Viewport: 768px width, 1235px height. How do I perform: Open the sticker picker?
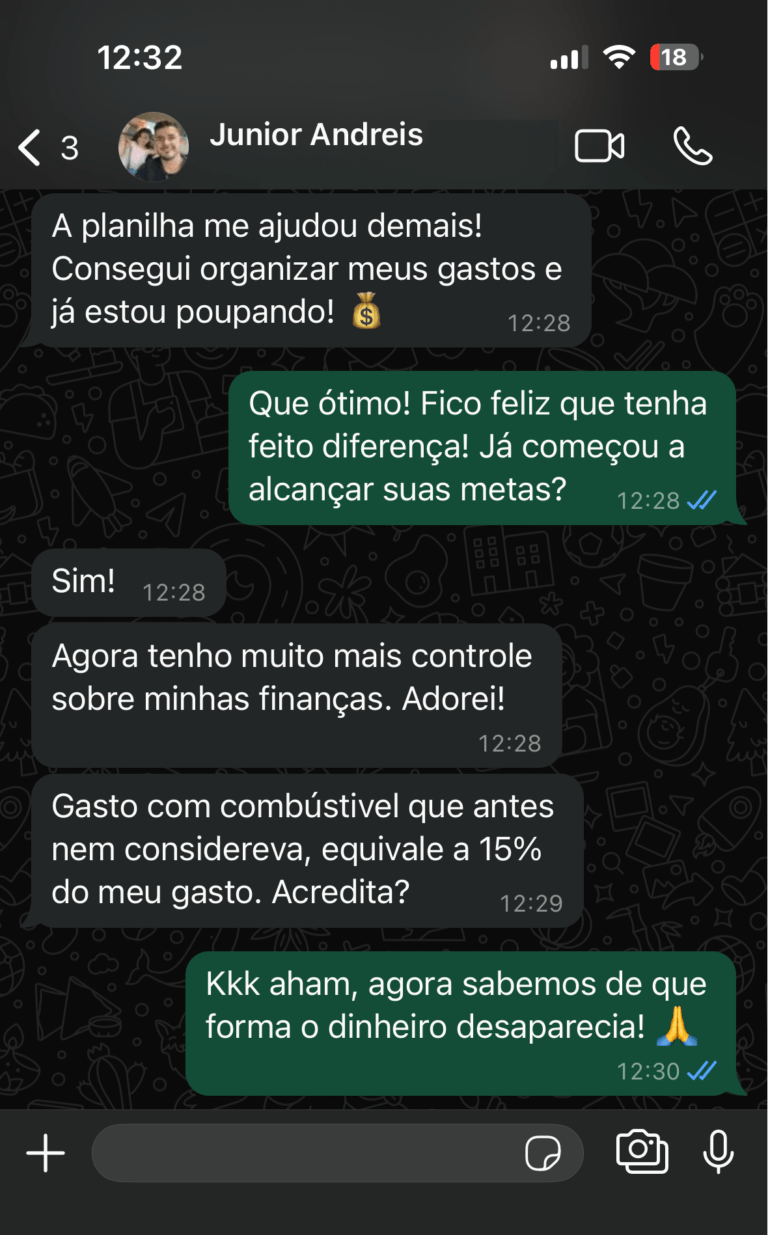coord(543,1154)
